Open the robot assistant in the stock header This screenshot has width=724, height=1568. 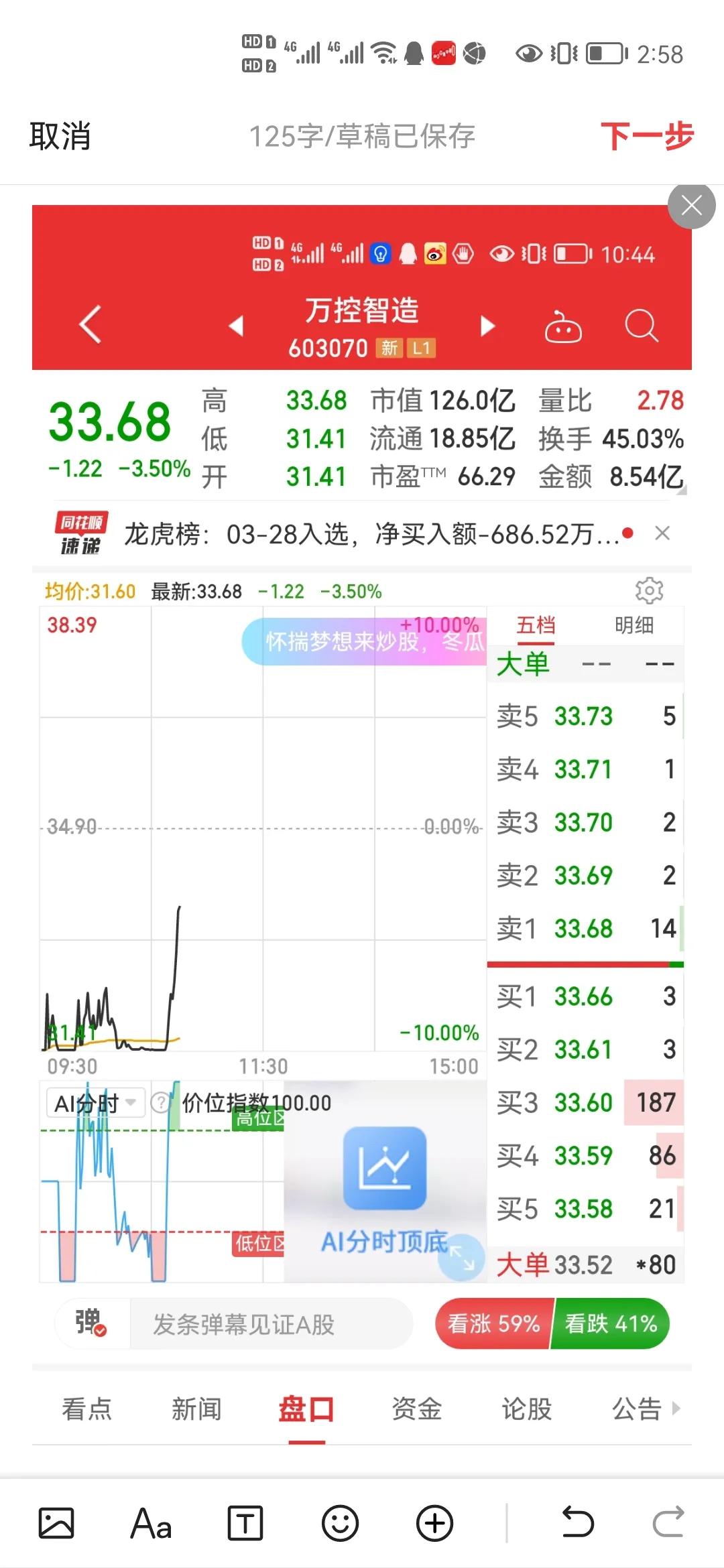(563, 327)
